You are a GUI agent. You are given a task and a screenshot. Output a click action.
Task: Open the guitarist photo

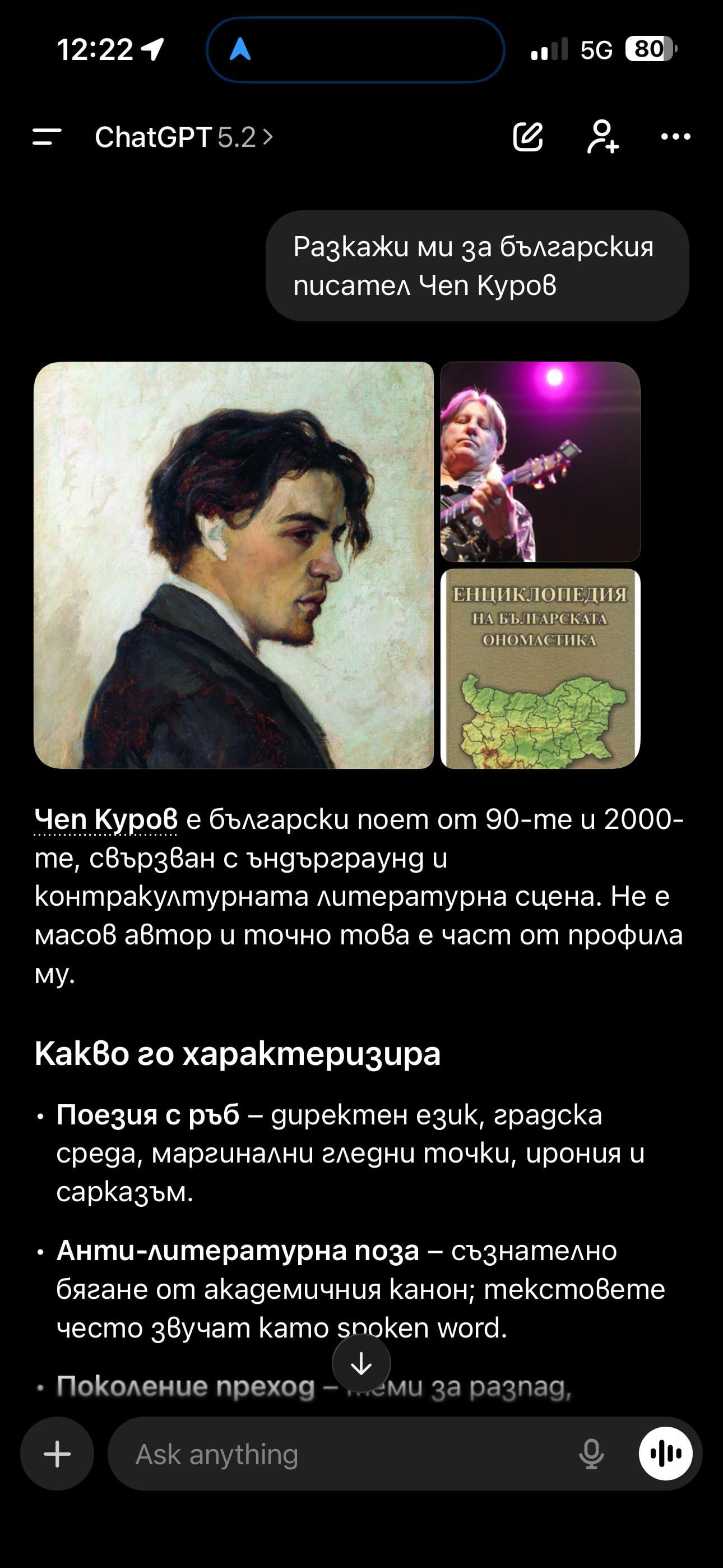540,462
